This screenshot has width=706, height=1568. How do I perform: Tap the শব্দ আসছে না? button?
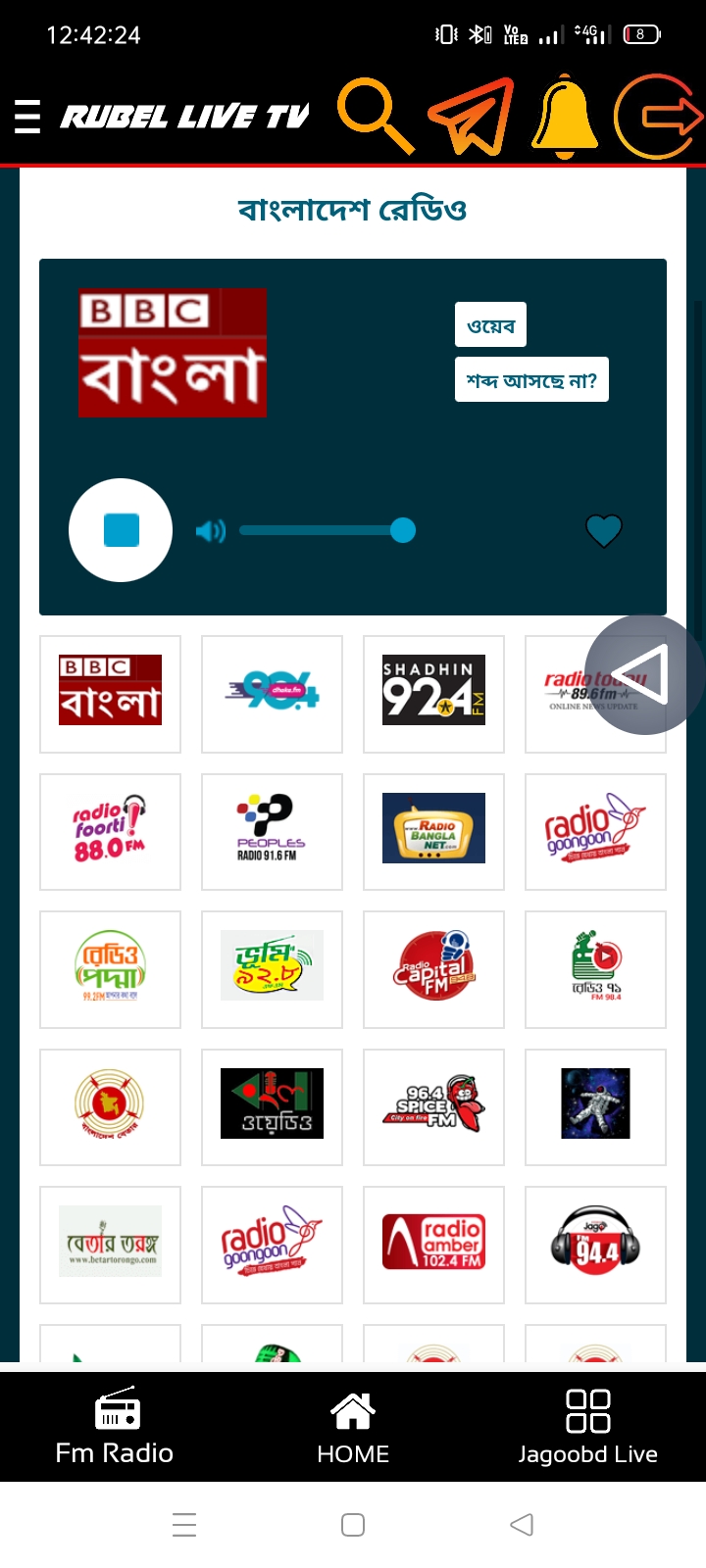pos(531,380)
